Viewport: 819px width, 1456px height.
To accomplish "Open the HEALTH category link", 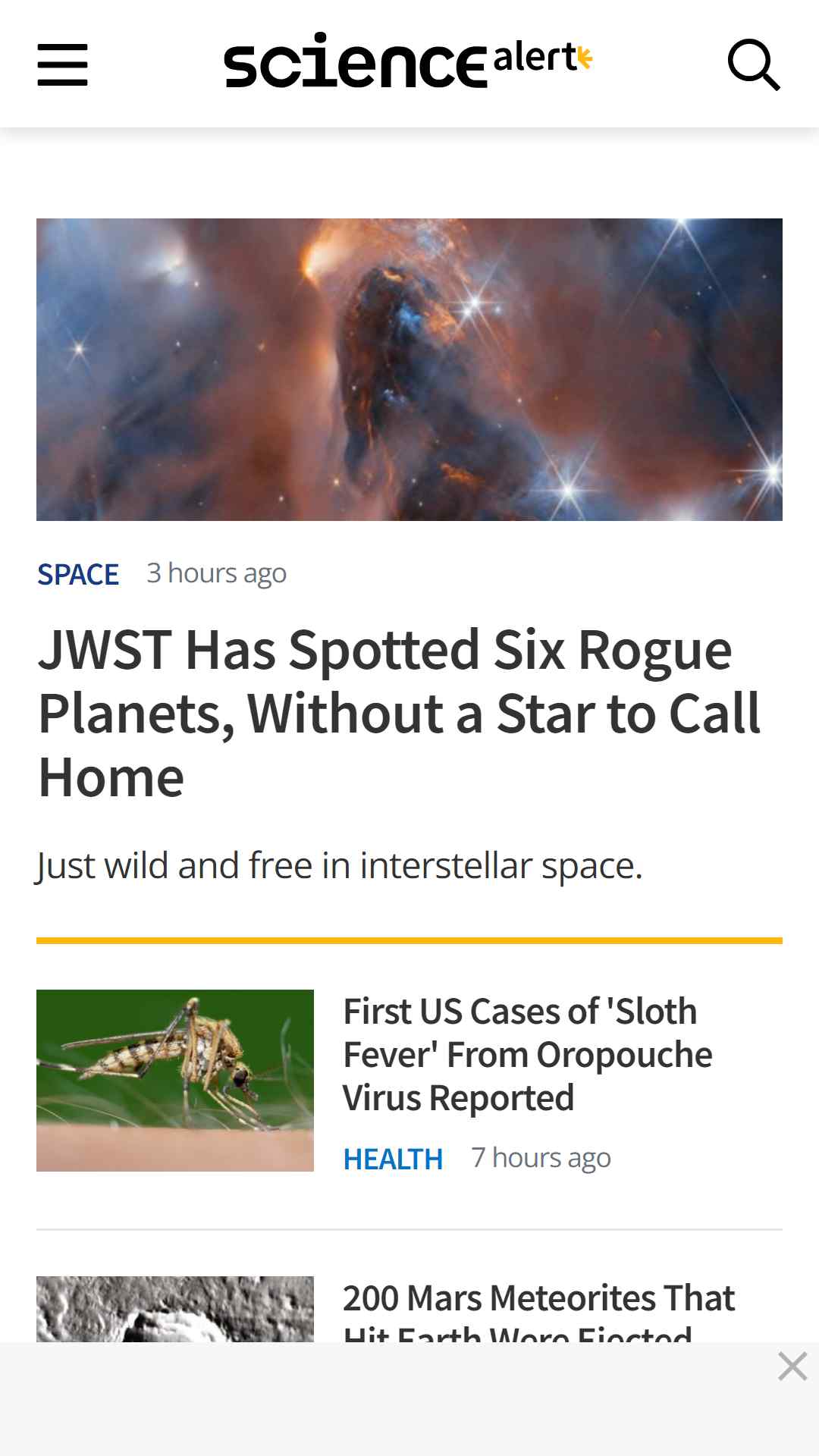I will (393, 1159).
